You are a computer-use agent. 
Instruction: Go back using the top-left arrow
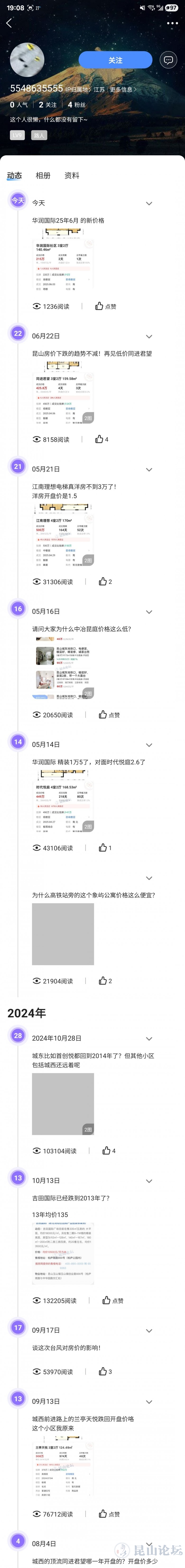9,23
